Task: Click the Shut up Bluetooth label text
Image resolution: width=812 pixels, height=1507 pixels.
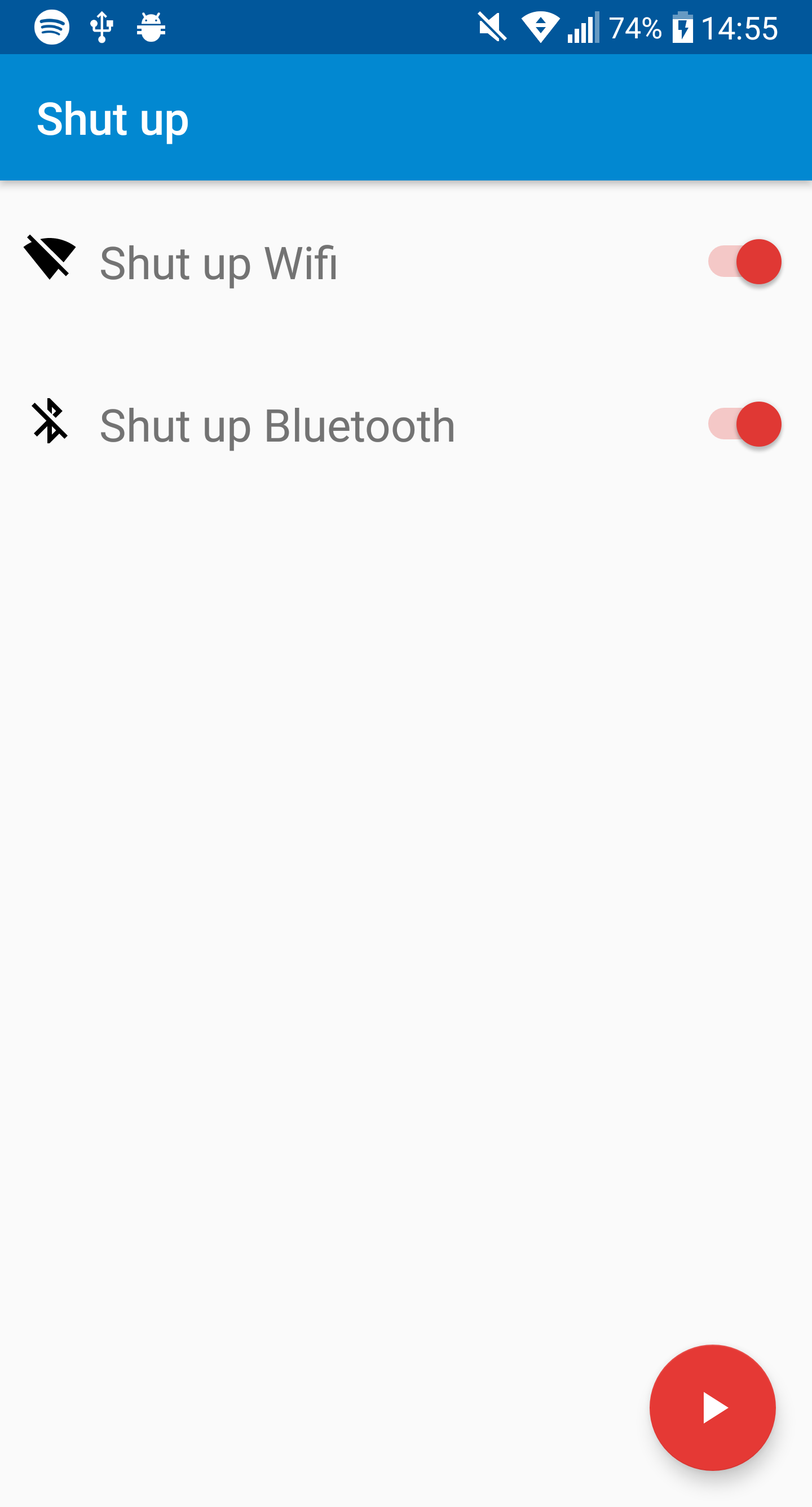Action: [x=277, y=425]
